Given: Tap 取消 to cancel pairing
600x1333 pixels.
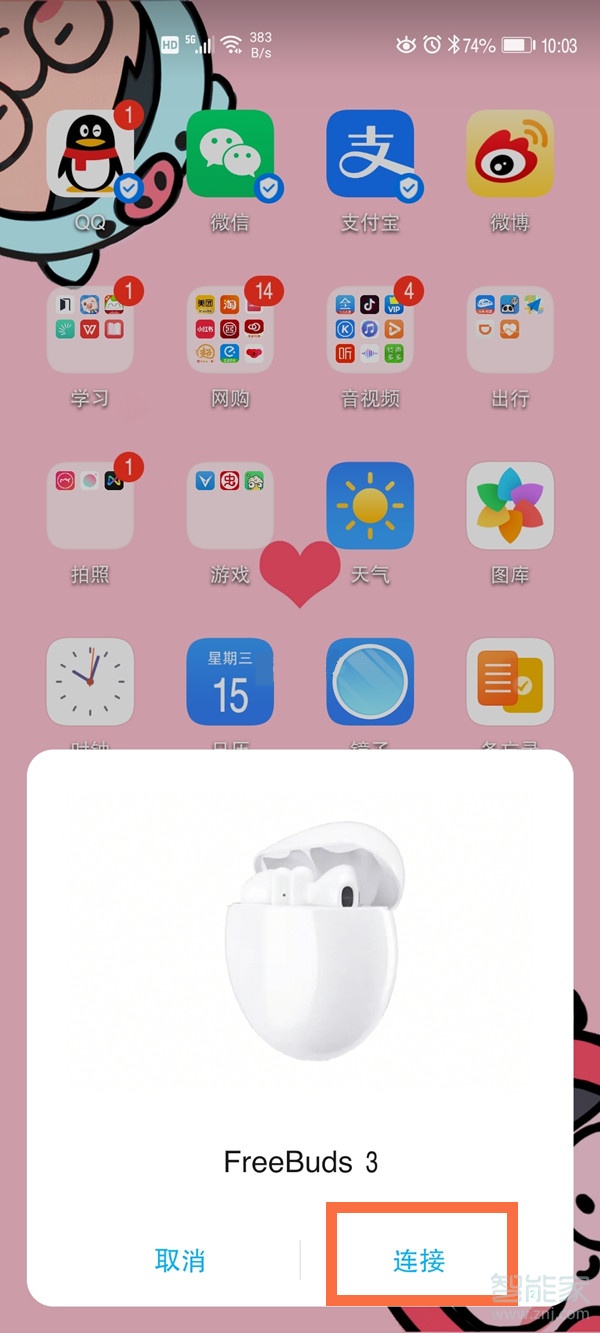Looking at the screenshot, I should (180, 1260).
